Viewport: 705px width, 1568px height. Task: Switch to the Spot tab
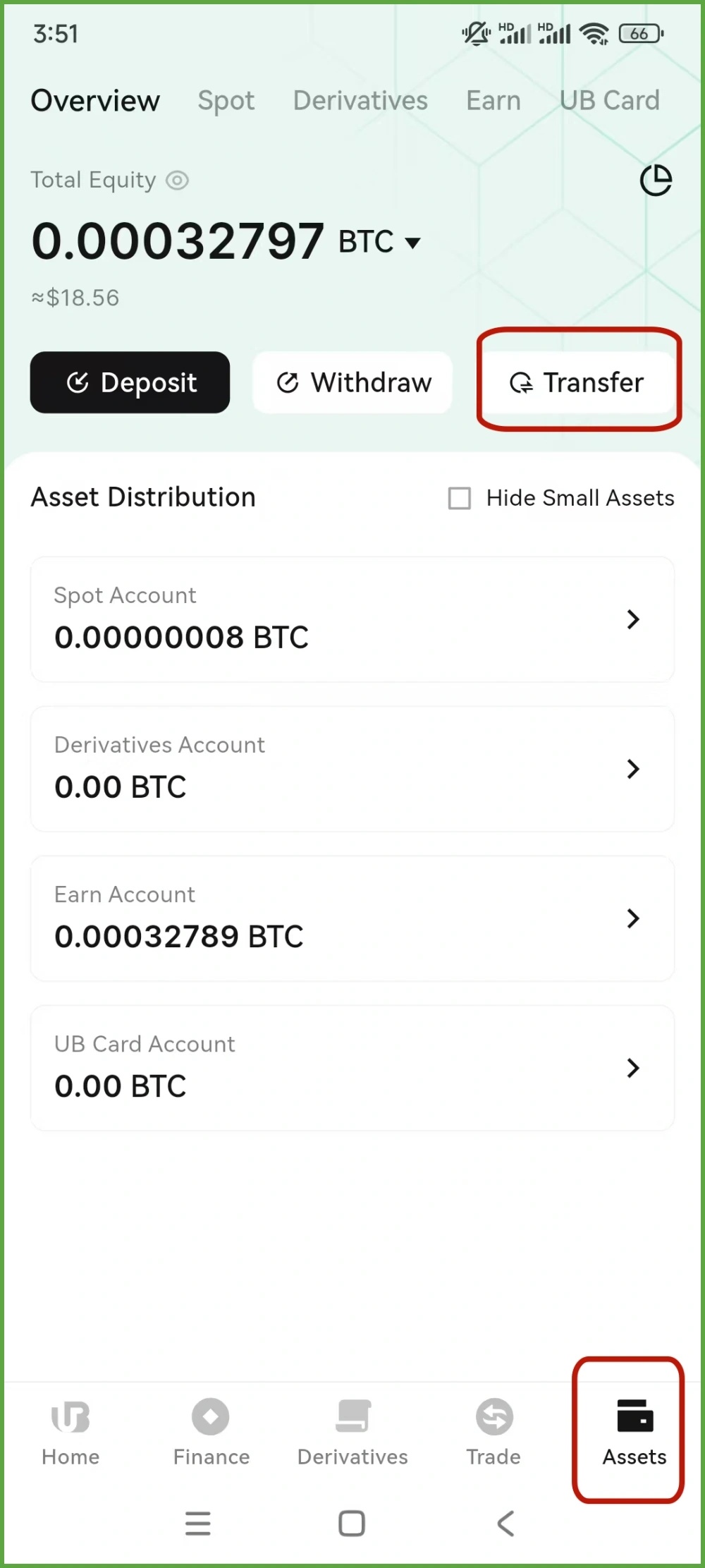226,101
